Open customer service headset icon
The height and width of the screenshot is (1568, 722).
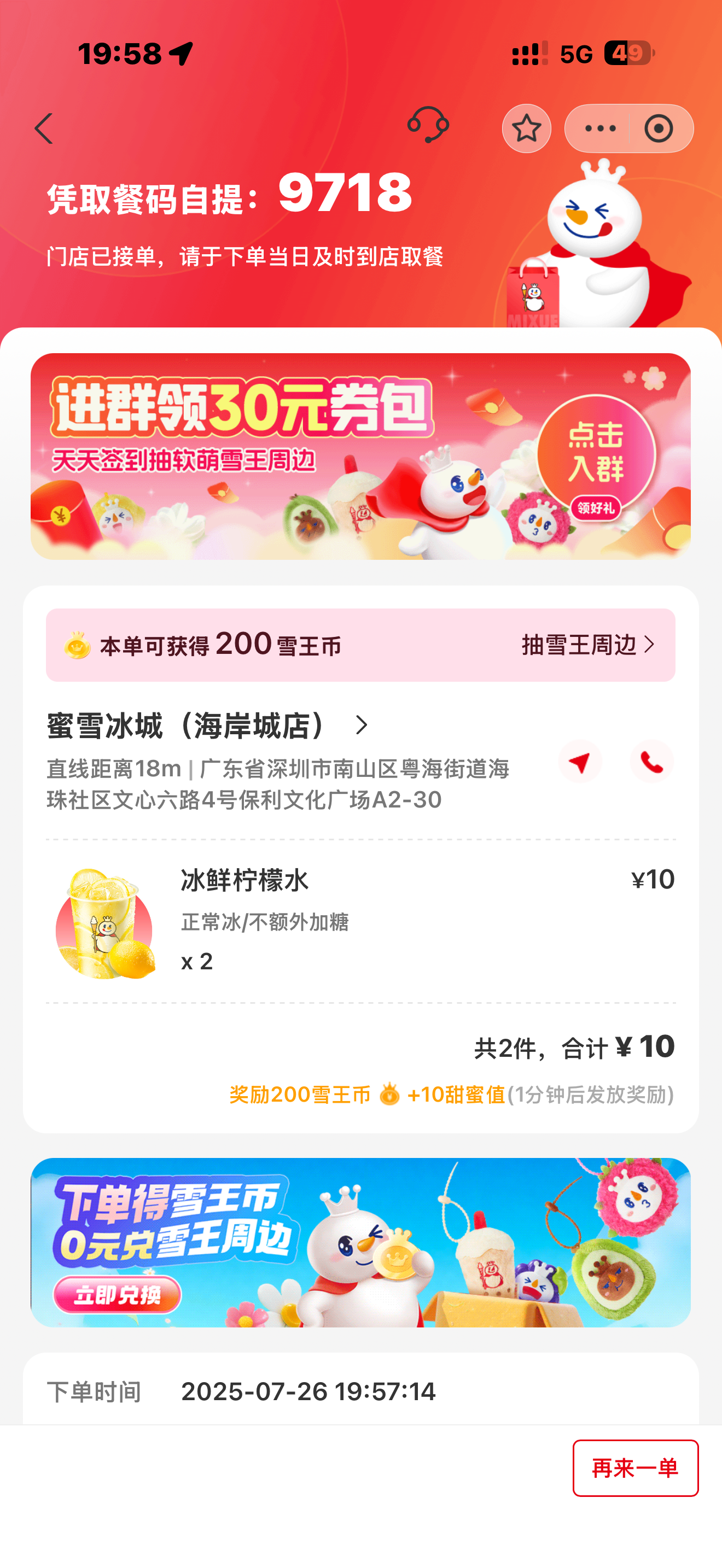pyautogui.click(x=428, y=125)
